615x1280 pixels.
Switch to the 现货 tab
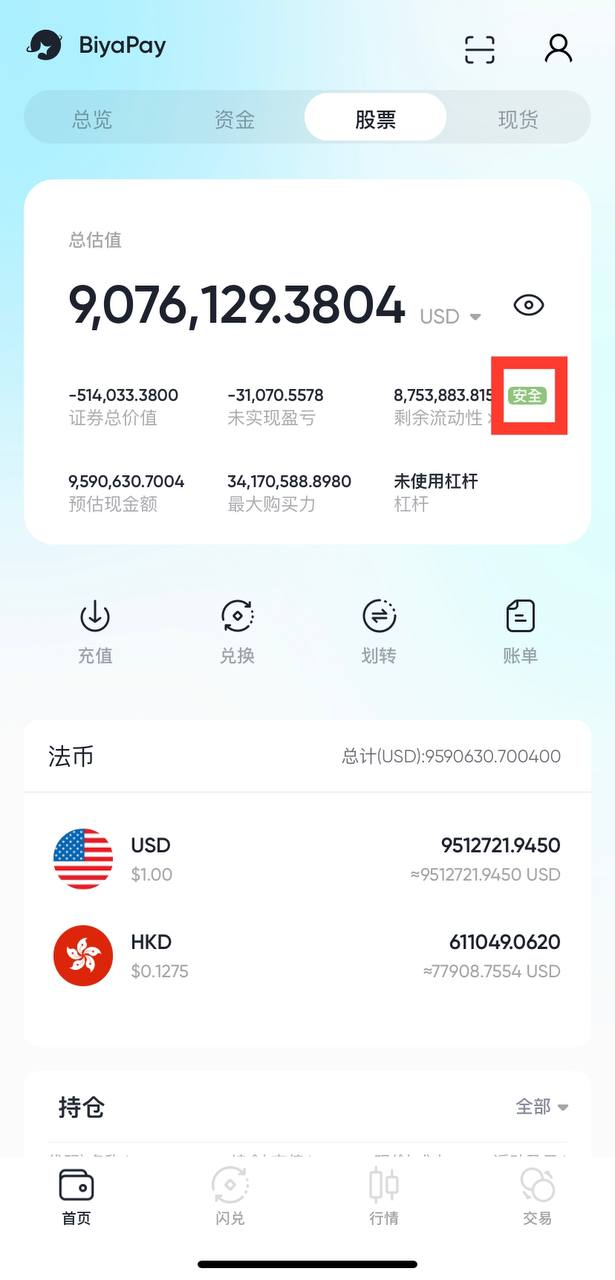(517, 120)
